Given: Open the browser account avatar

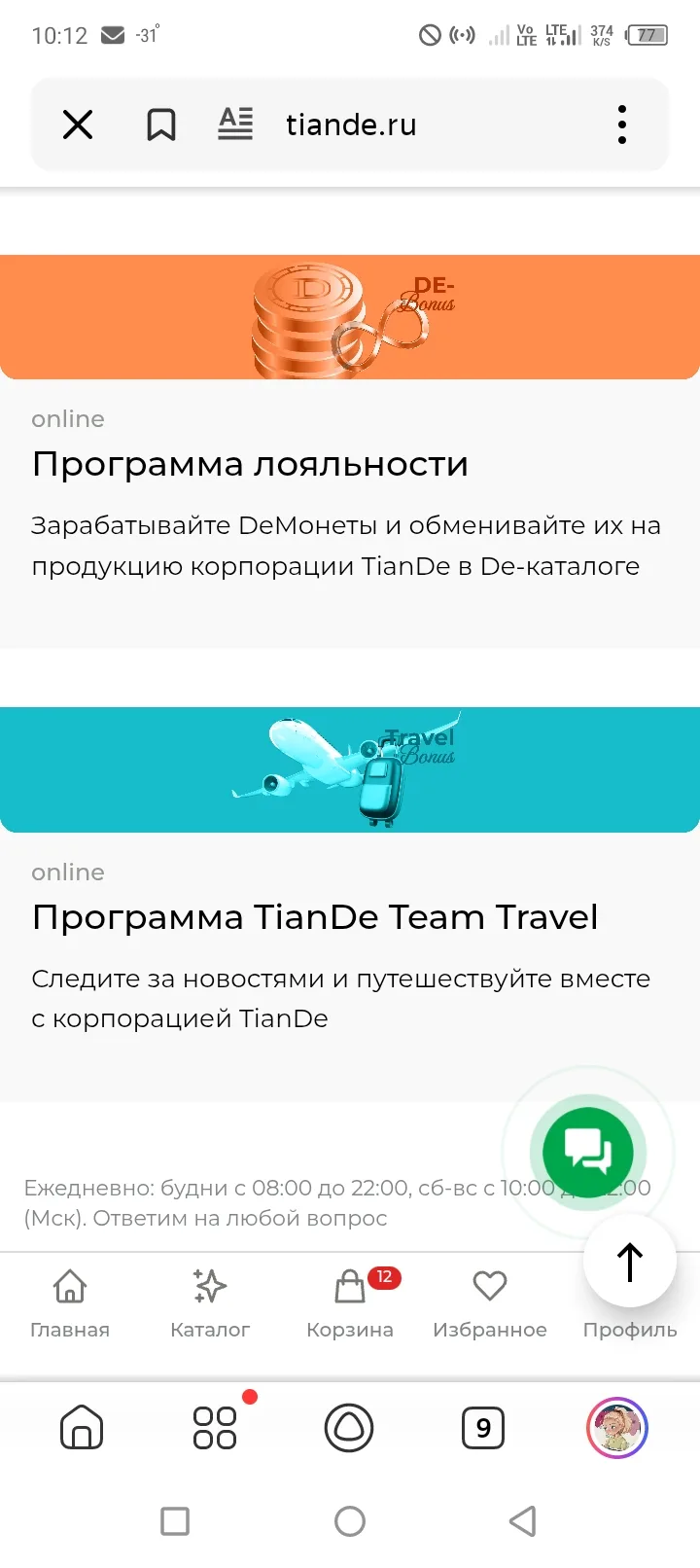Looking at the screenshot, I should (x=617, y=1428).
